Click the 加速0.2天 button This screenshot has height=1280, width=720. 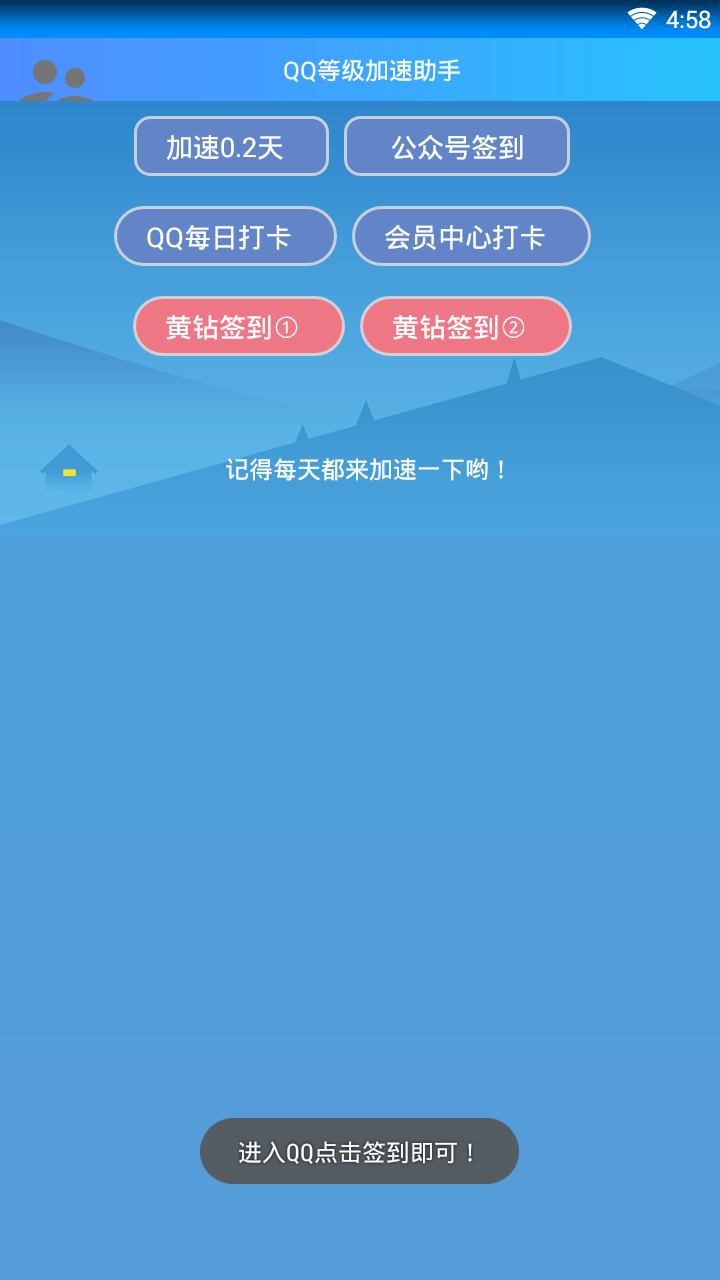(230, 146)
